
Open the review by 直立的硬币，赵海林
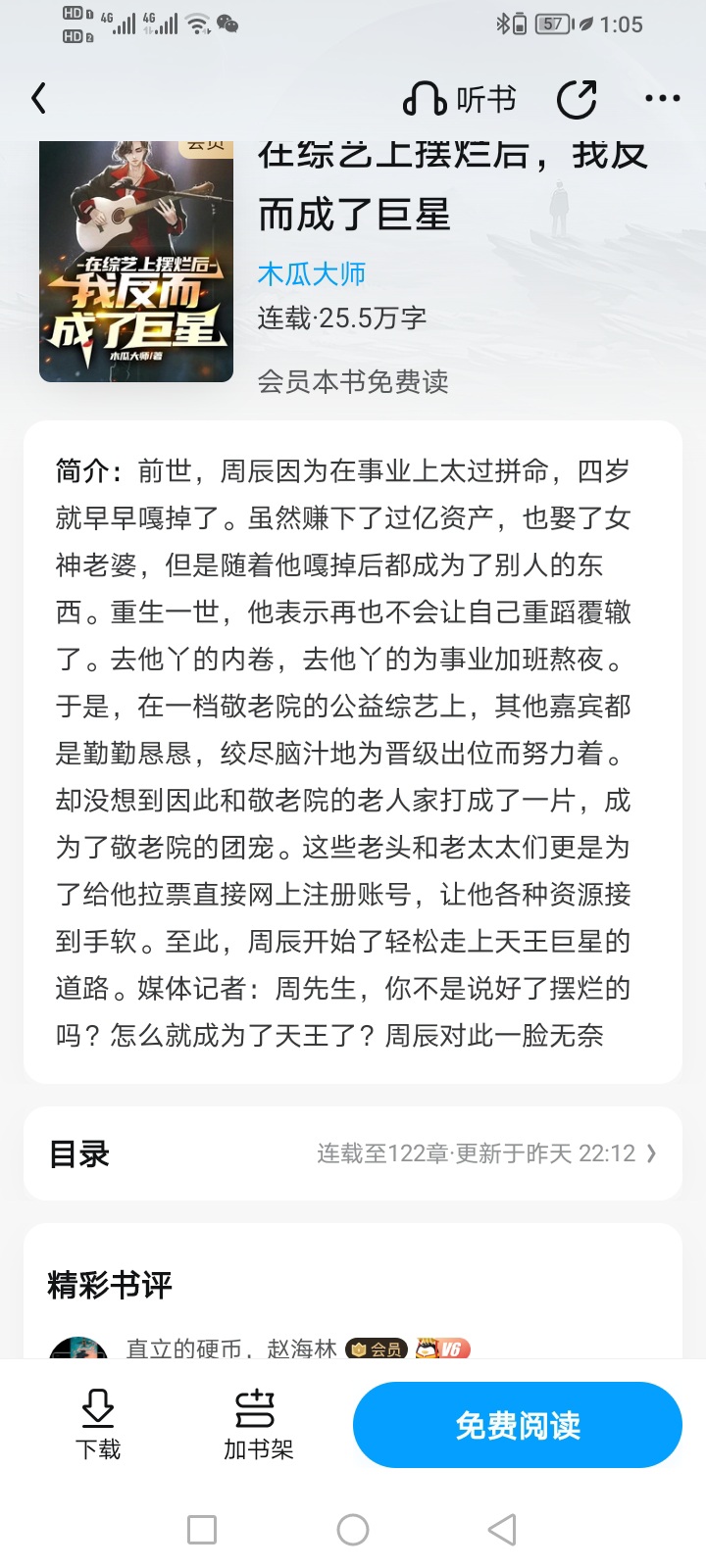230,1348
